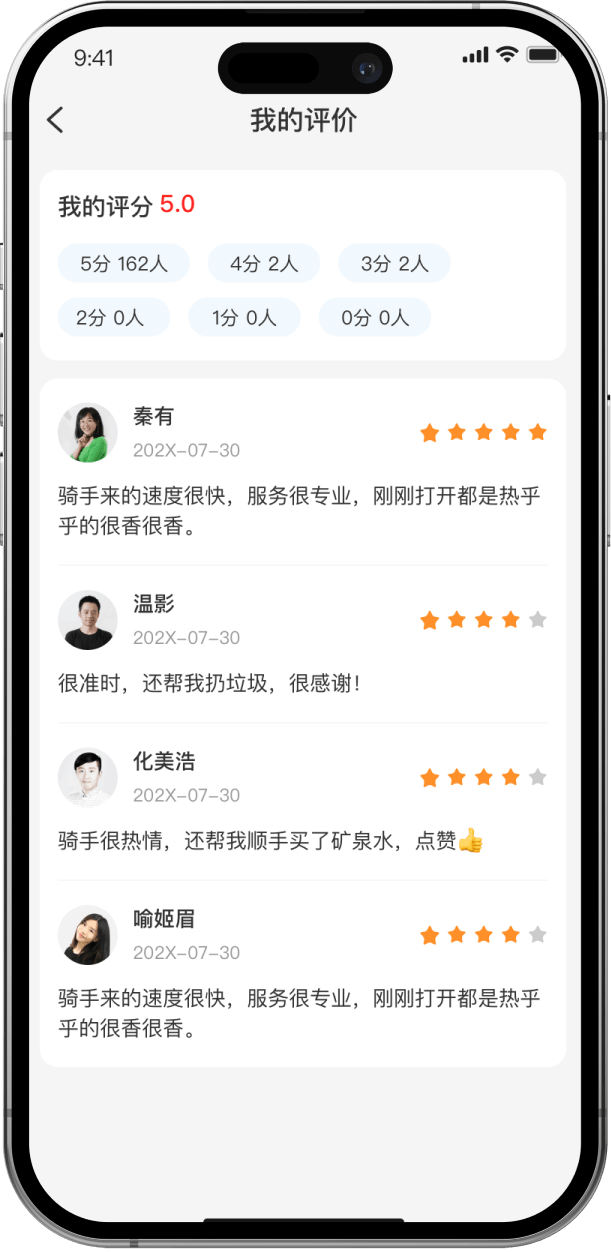Go back using the top-left arrow
Screen dimensions: 611x1252
point(55,121)
